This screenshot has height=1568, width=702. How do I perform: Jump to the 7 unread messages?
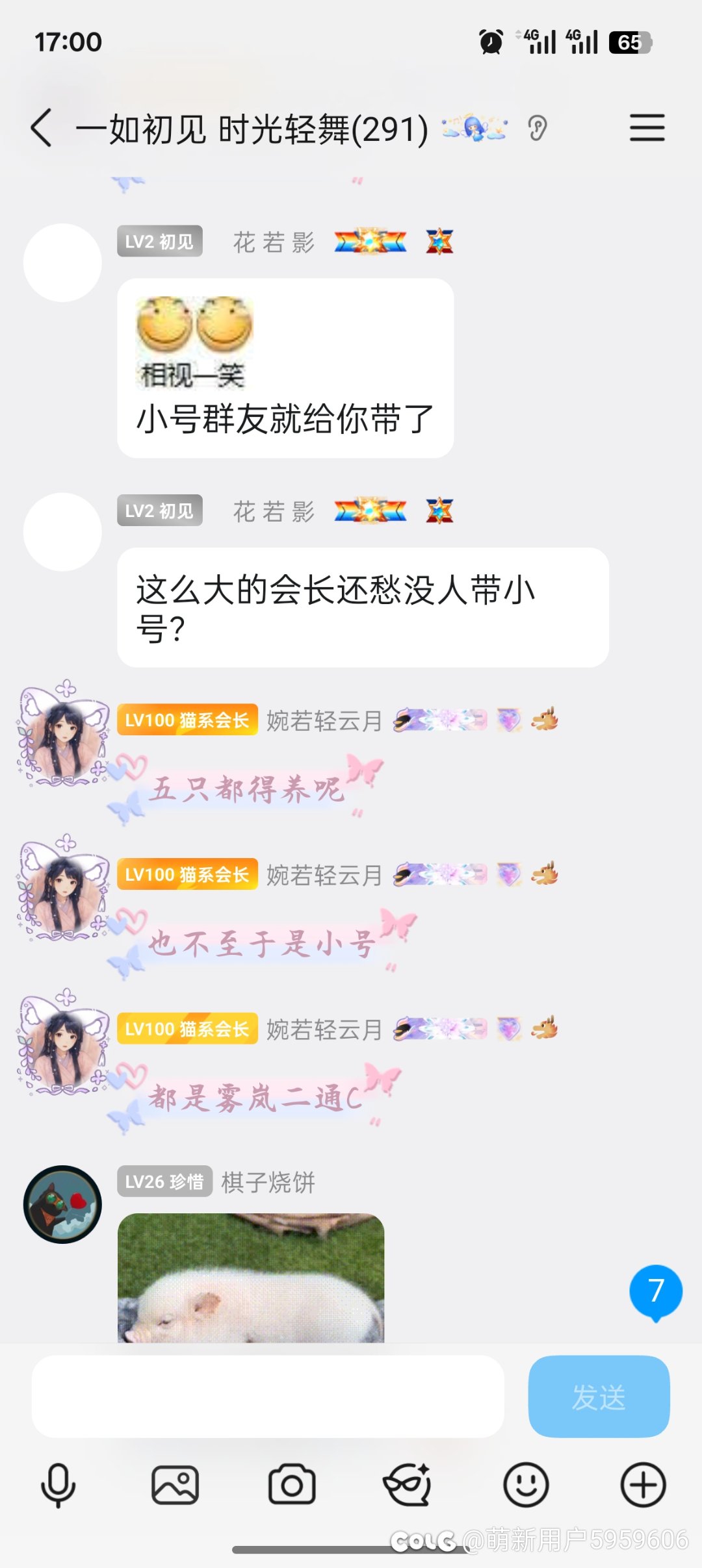coord(656,1291)
